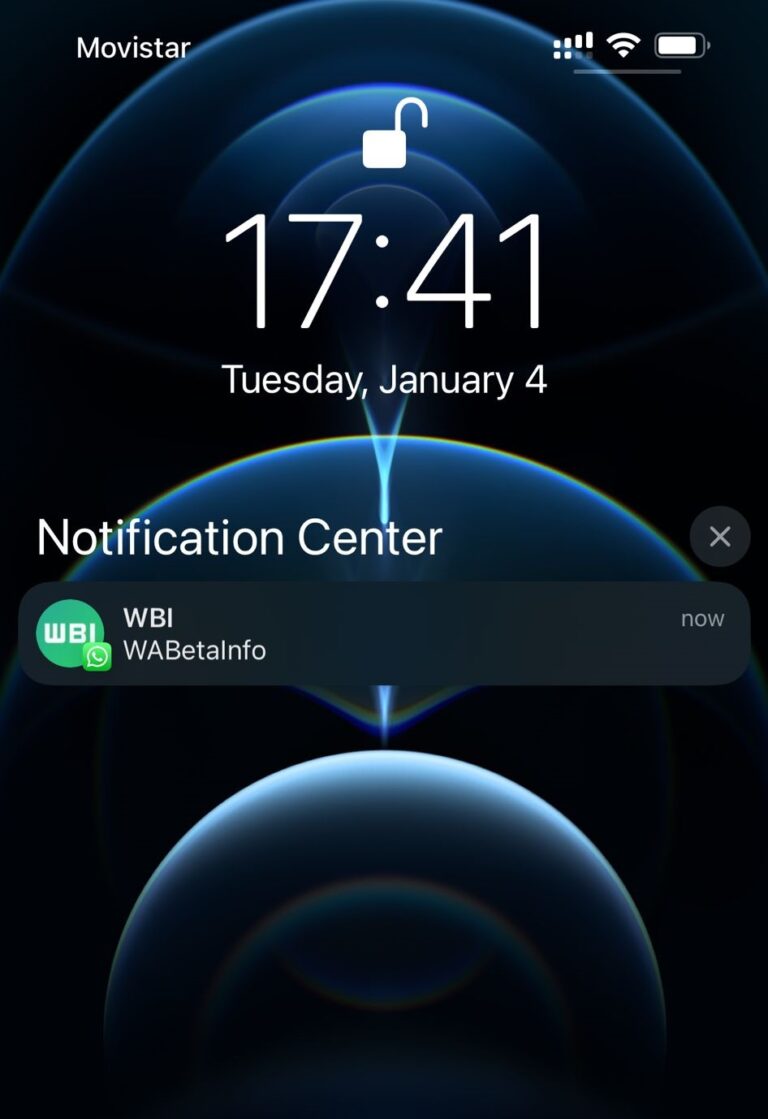This screenshot has width=768, height=1119.
Task: Select the Movistar carrier label
Action: [x=132, y=47]
